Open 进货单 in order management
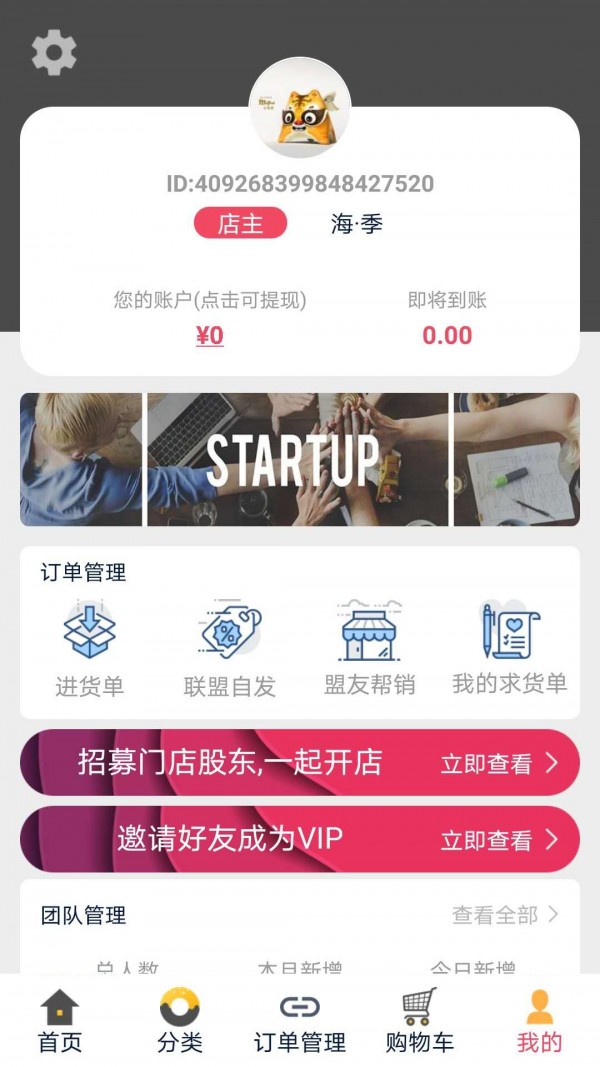The height and width of the screenshot is (1067, 600). click(90, 647)
